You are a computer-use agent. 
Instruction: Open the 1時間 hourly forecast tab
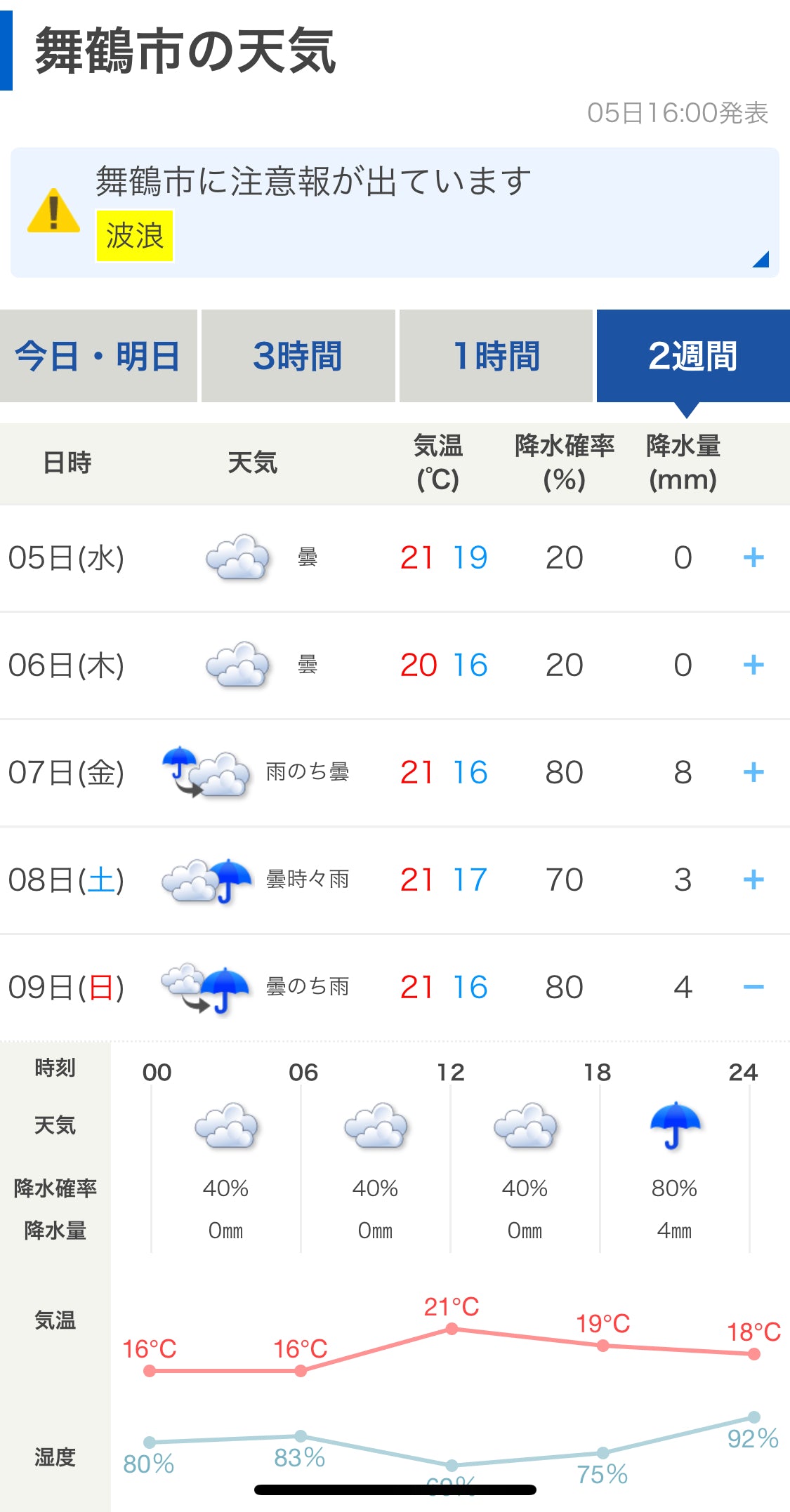(496, 356)
